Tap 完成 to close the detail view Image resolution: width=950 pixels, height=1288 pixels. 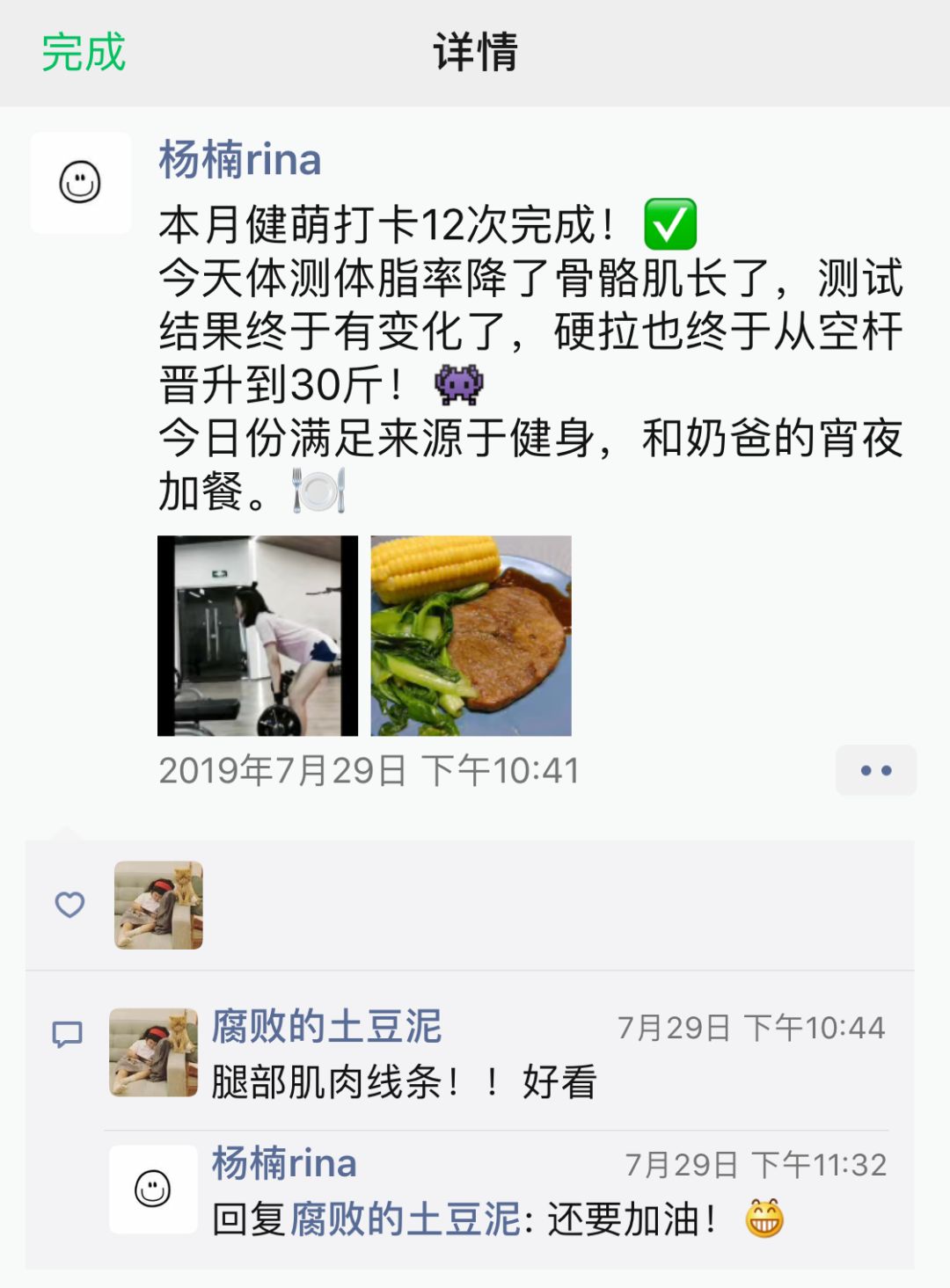tap(84, 53)
